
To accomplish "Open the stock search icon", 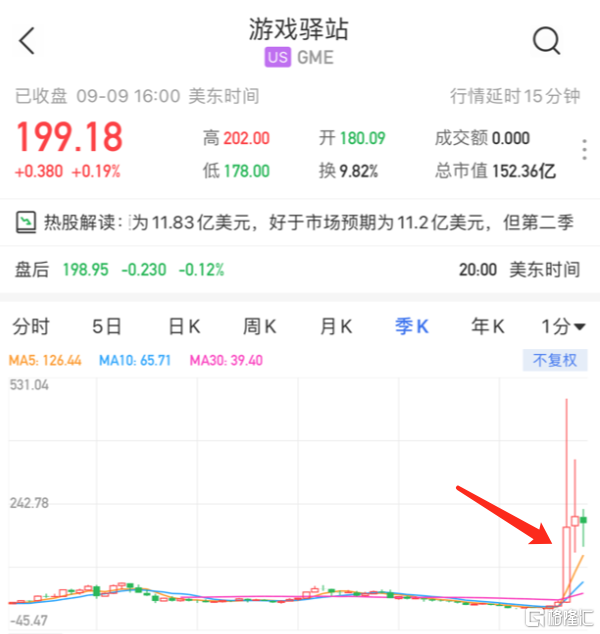I will (x=547, y=41).
